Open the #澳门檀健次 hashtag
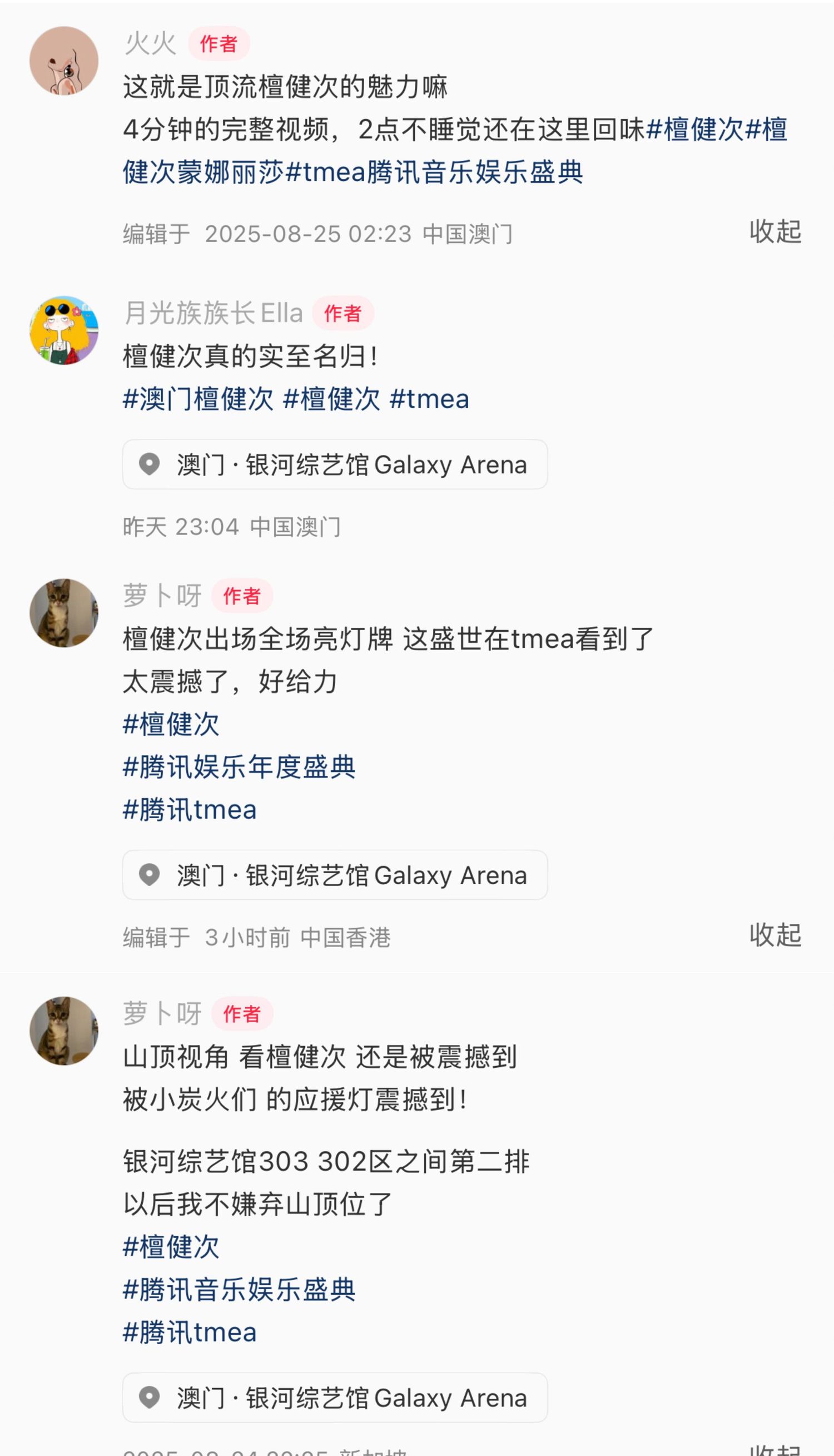Image resolution: width=834 pixels, height=1456 pixels. click(x=198, y=399)
